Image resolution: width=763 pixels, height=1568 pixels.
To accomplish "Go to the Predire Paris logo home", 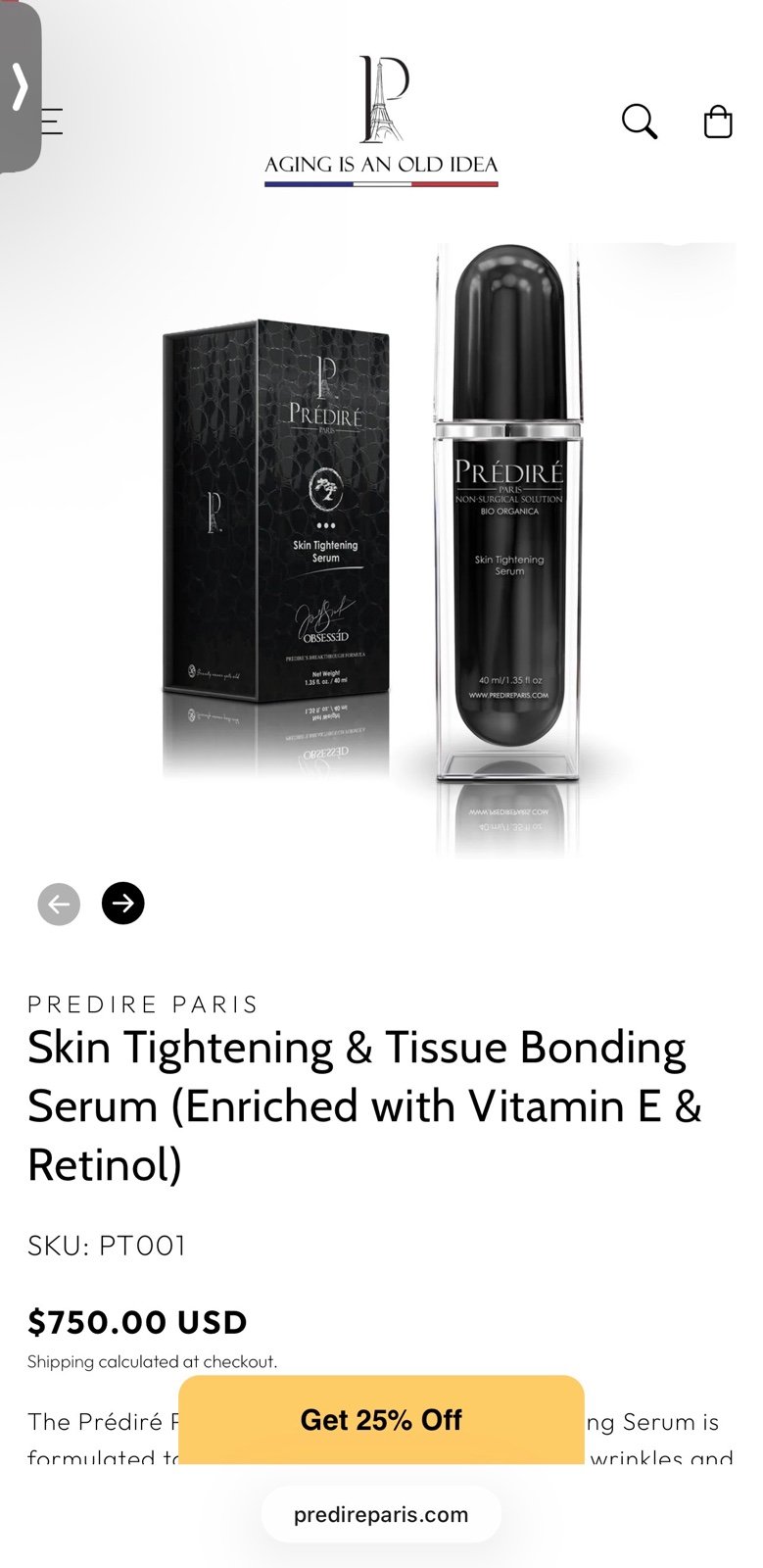I will tap(381, 120).
